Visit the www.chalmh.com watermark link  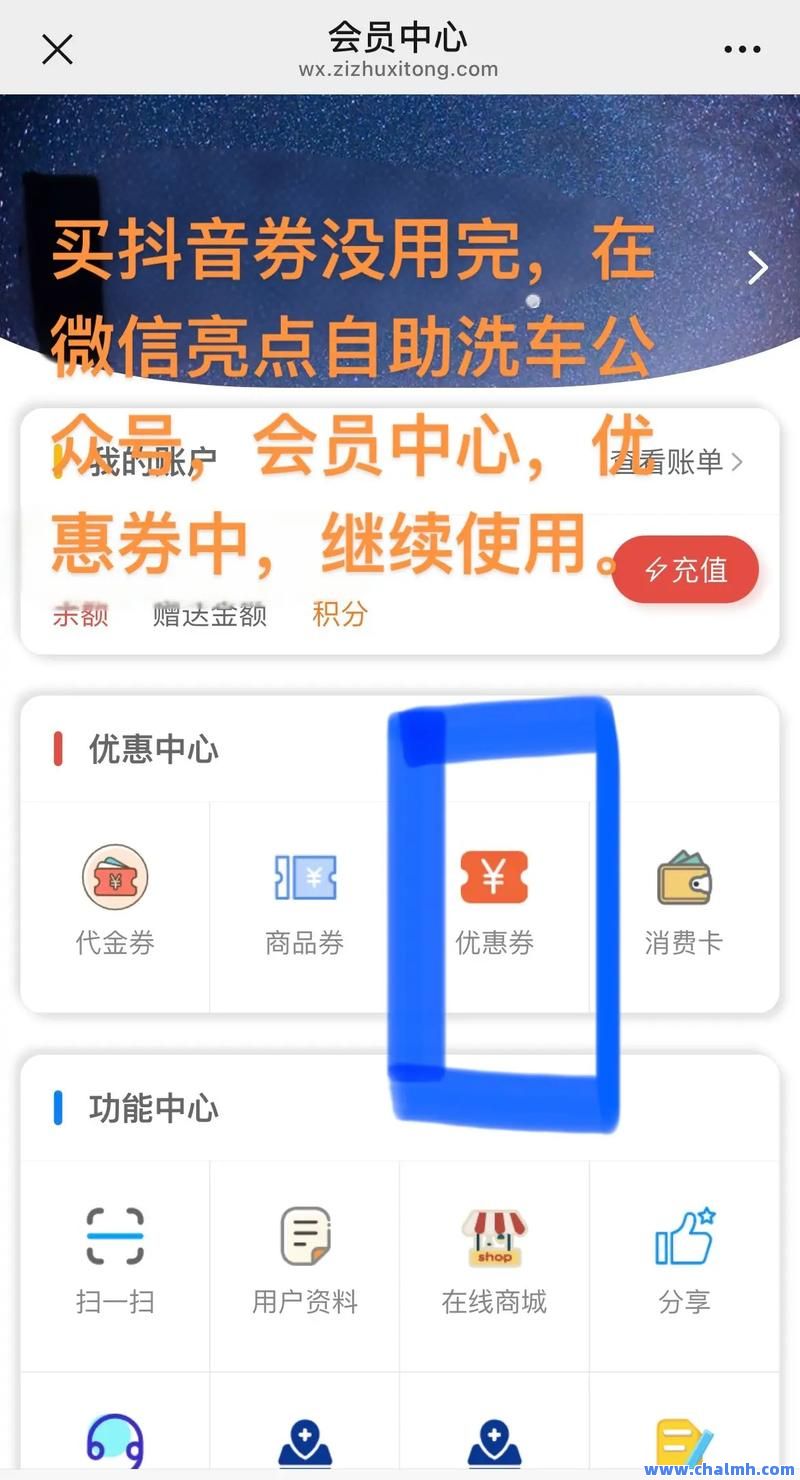click(x=718, y=1468)
